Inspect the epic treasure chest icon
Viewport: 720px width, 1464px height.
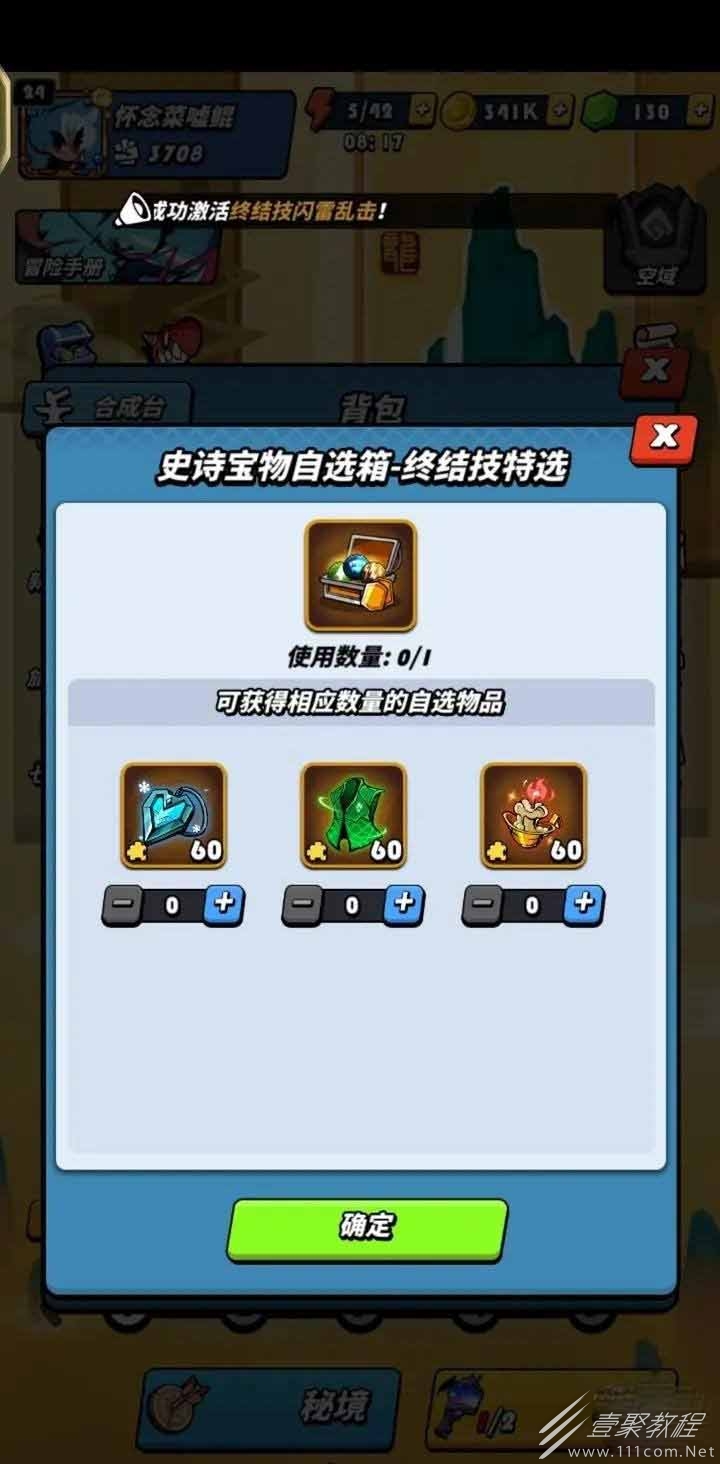pyautogui.click(x=360, y=575)
